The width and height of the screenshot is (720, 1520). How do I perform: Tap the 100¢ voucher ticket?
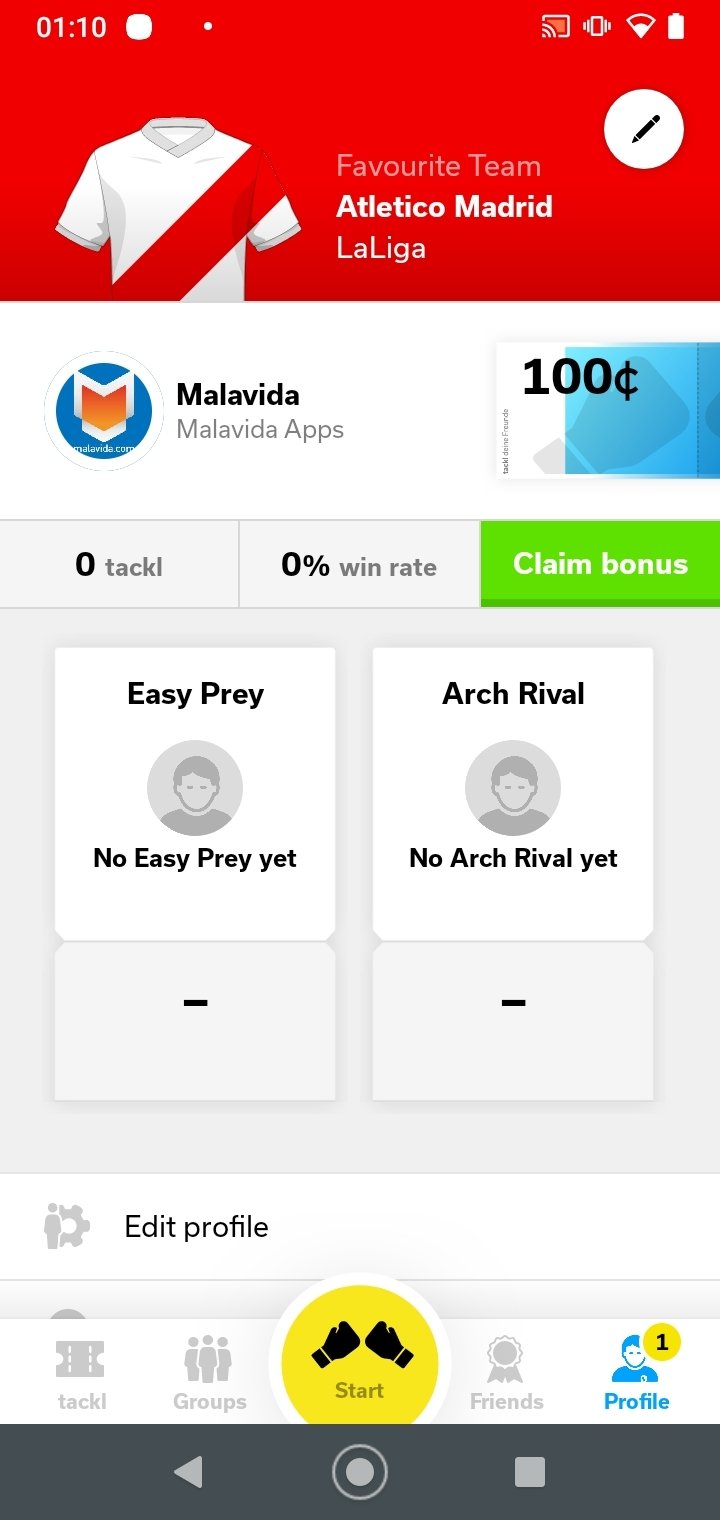point(608,409)
